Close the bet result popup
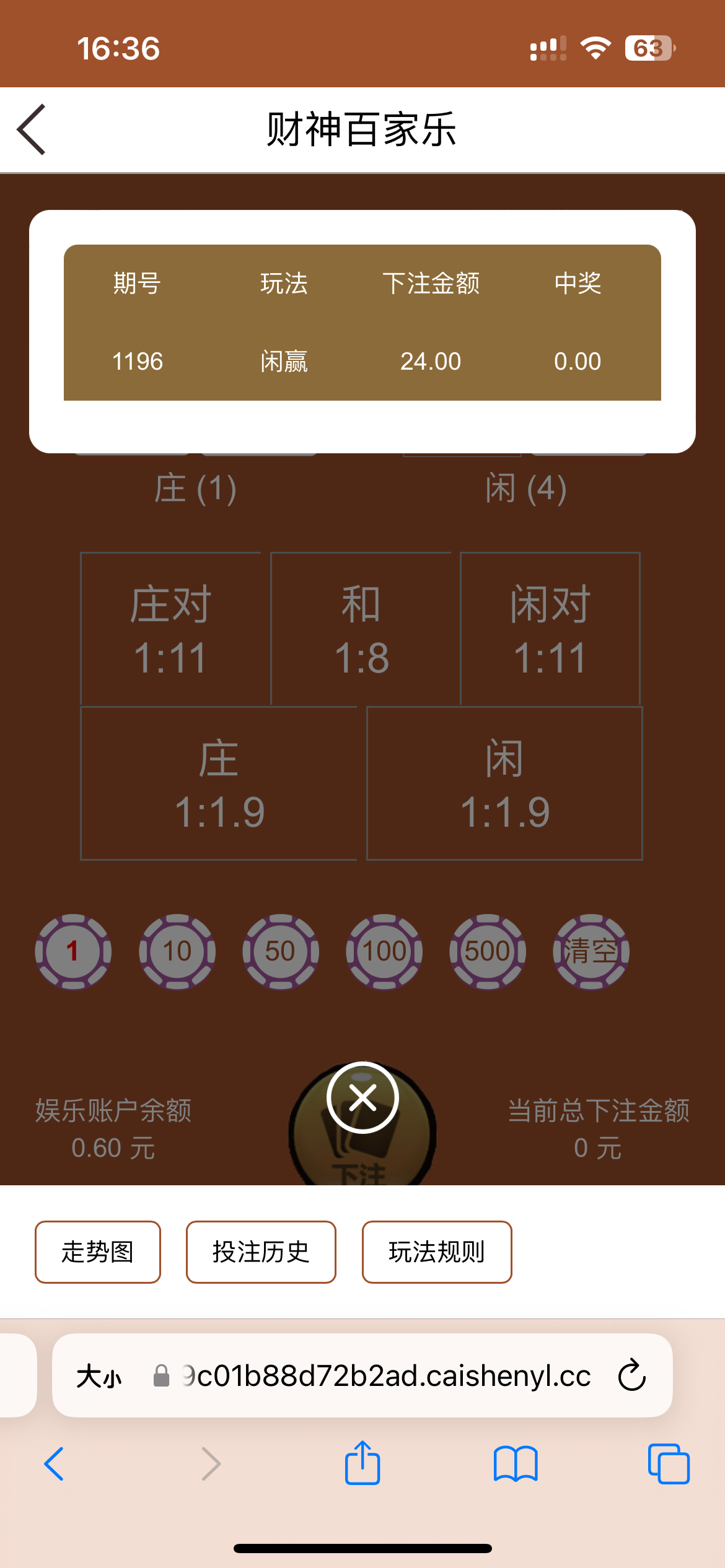This screenshot has height=1568, width=725. coord(362,1097)
